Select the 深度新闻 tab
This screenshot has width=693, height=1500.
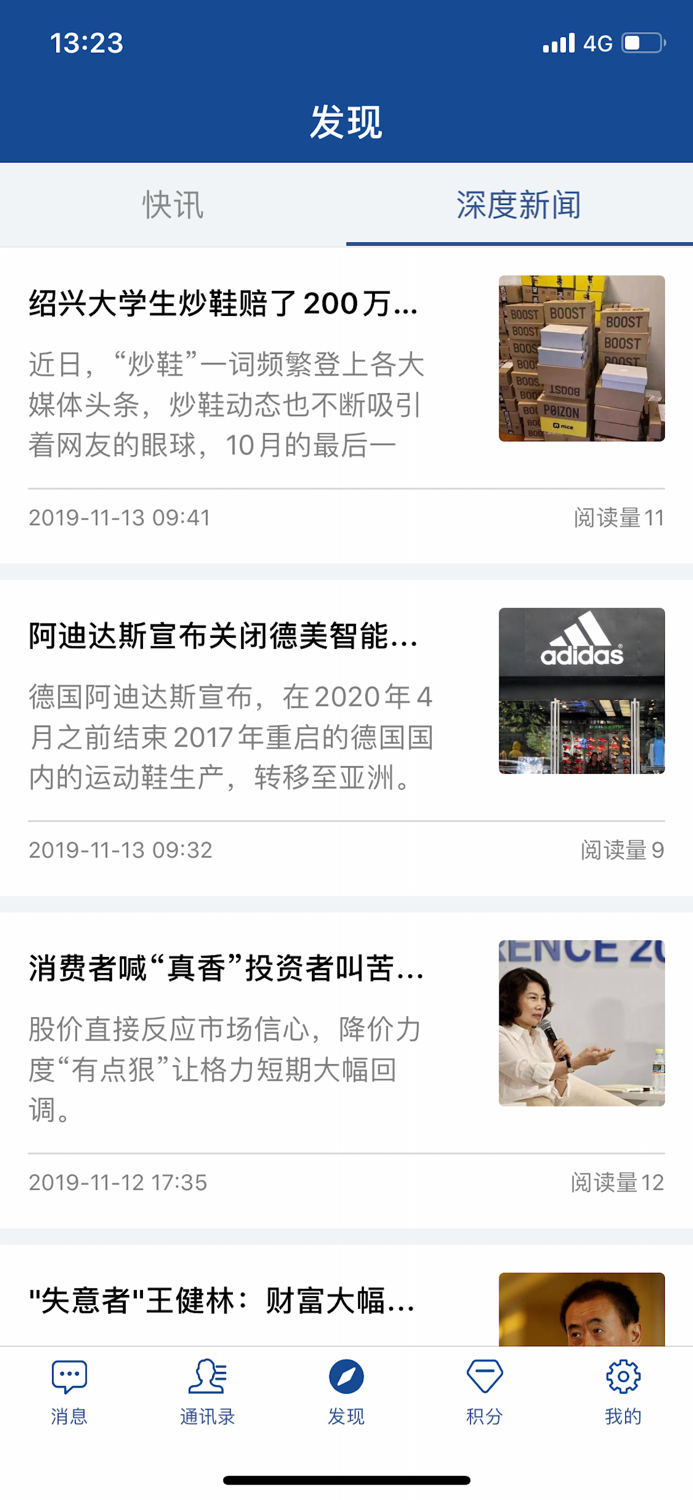[x=519, y=205]
